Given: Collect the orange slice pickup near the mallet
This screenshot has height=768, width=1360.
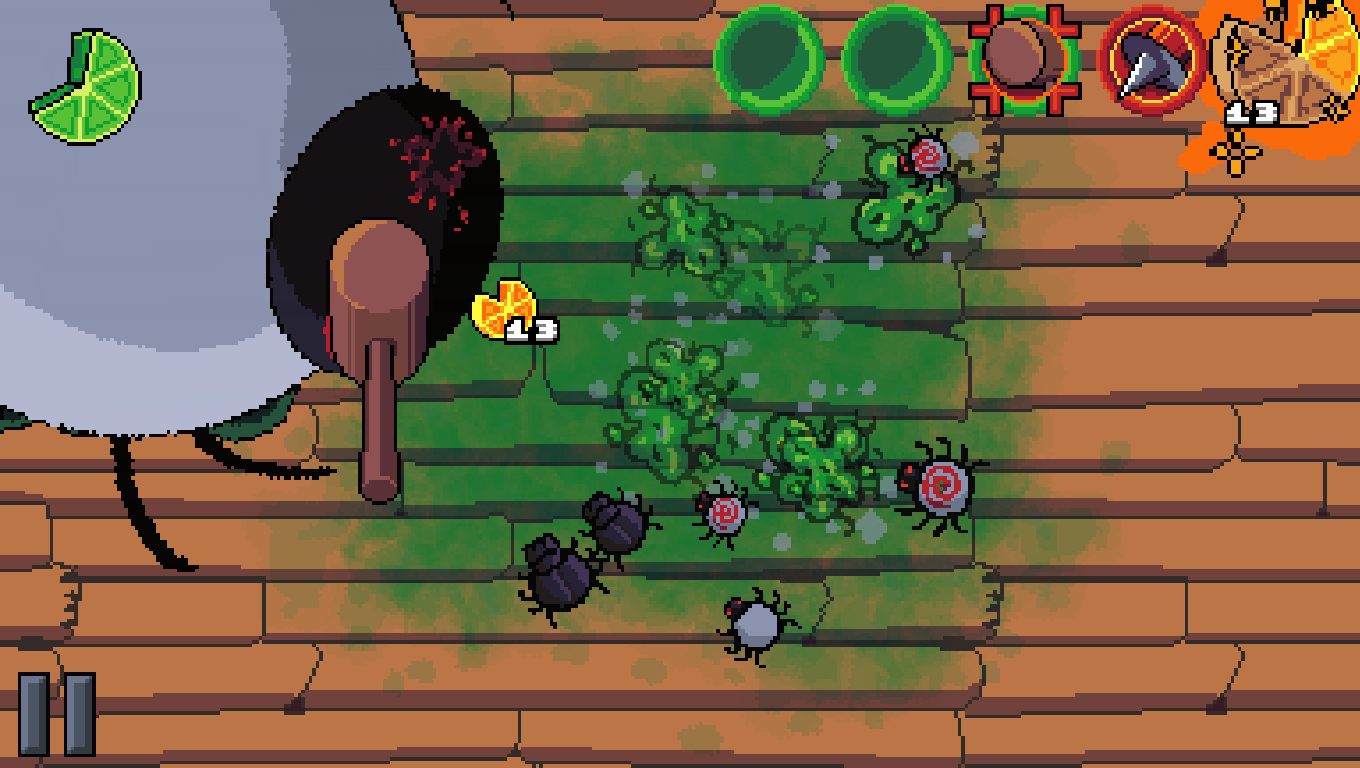Looking at the screenshot, I should click(x=505, y=309).
